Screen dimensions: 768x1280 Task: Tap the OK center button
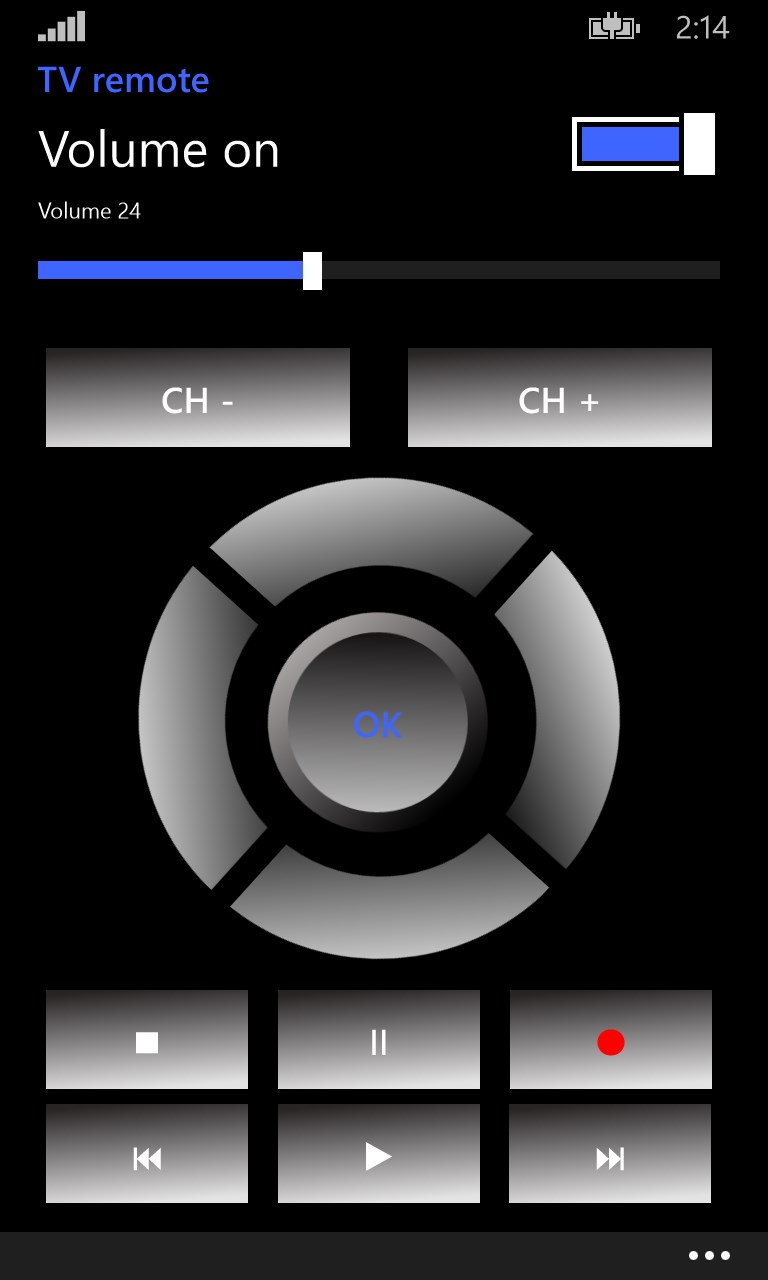coord(378,723)
